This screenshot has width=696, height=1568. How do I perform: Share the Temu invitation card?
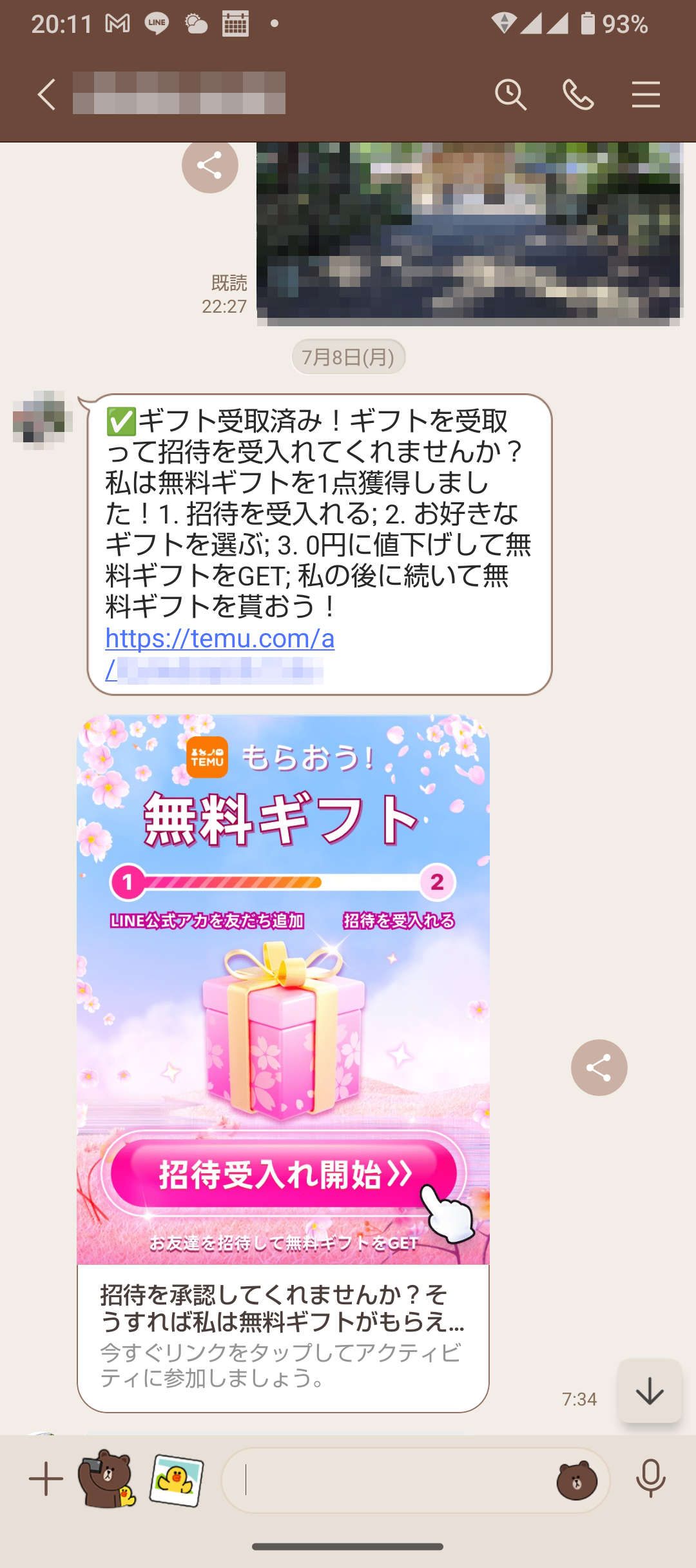coord(599,1068)
